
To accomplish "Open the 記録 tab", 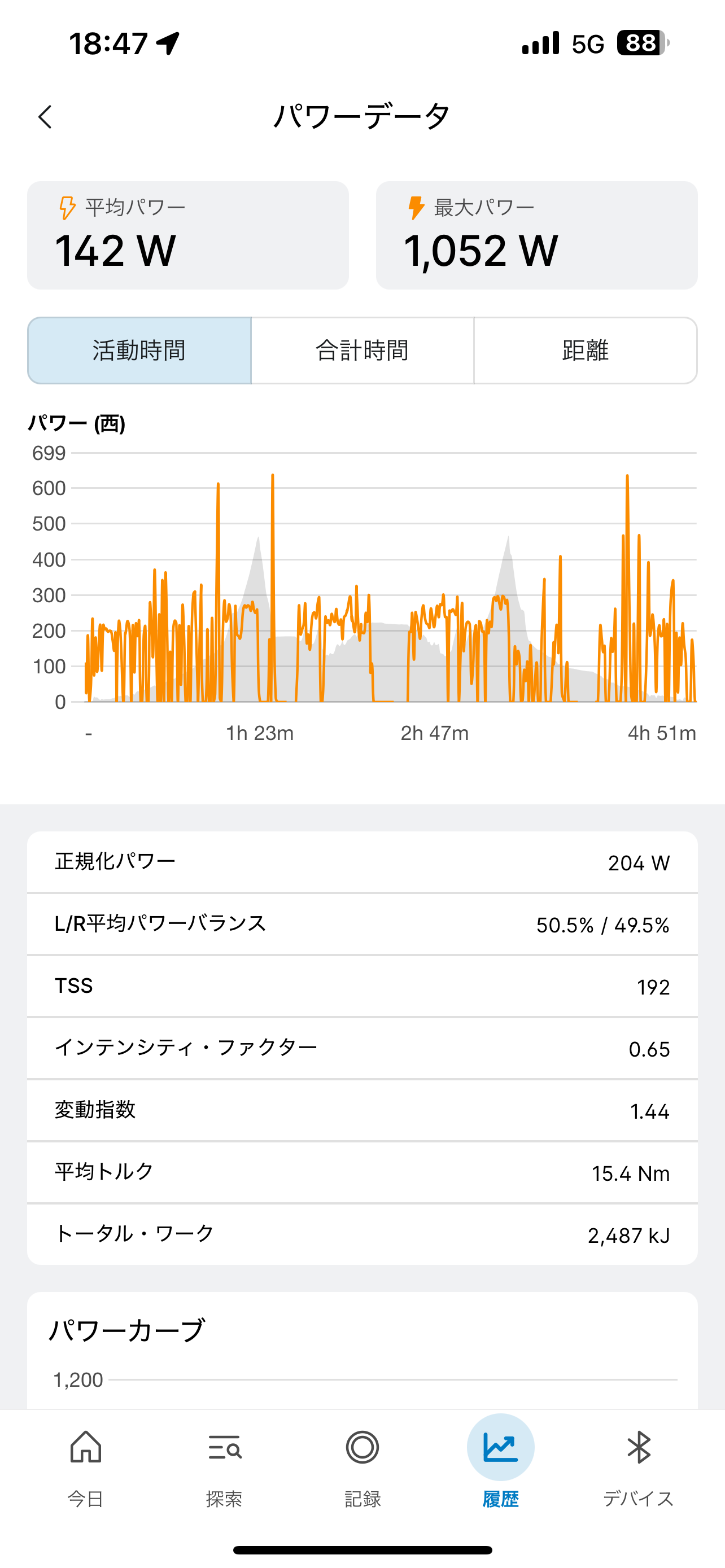I will tap(362, 1468).
